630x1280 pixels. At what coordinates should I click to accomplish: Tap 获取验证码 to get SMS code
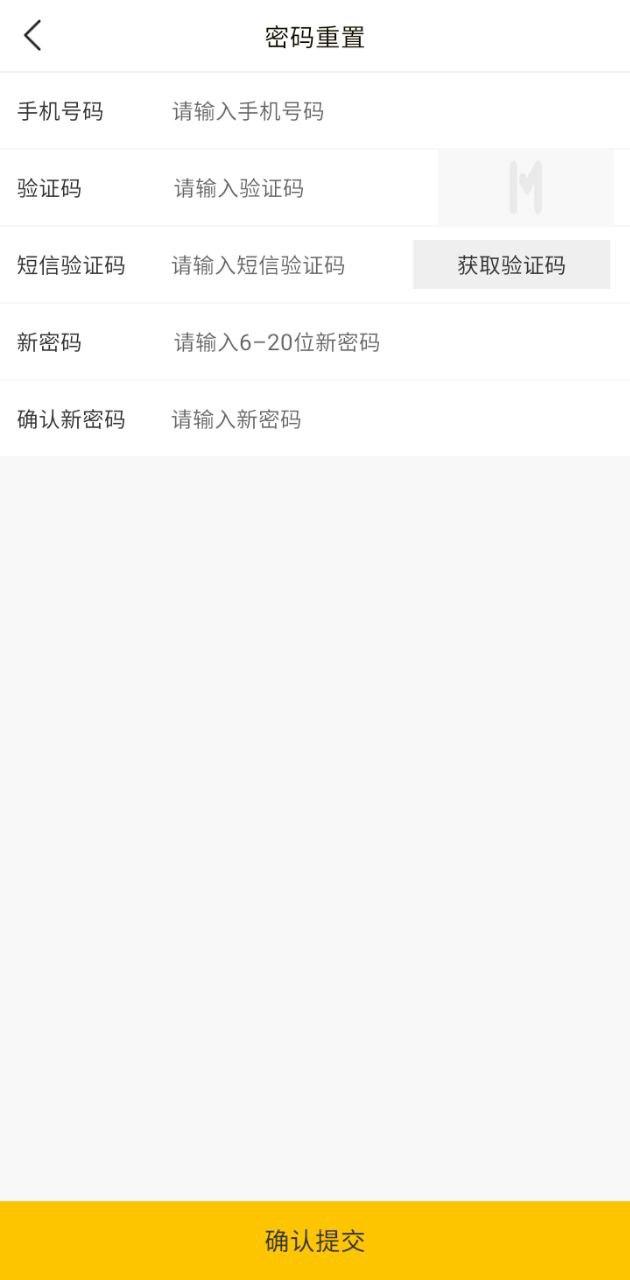tap(512, 265)
